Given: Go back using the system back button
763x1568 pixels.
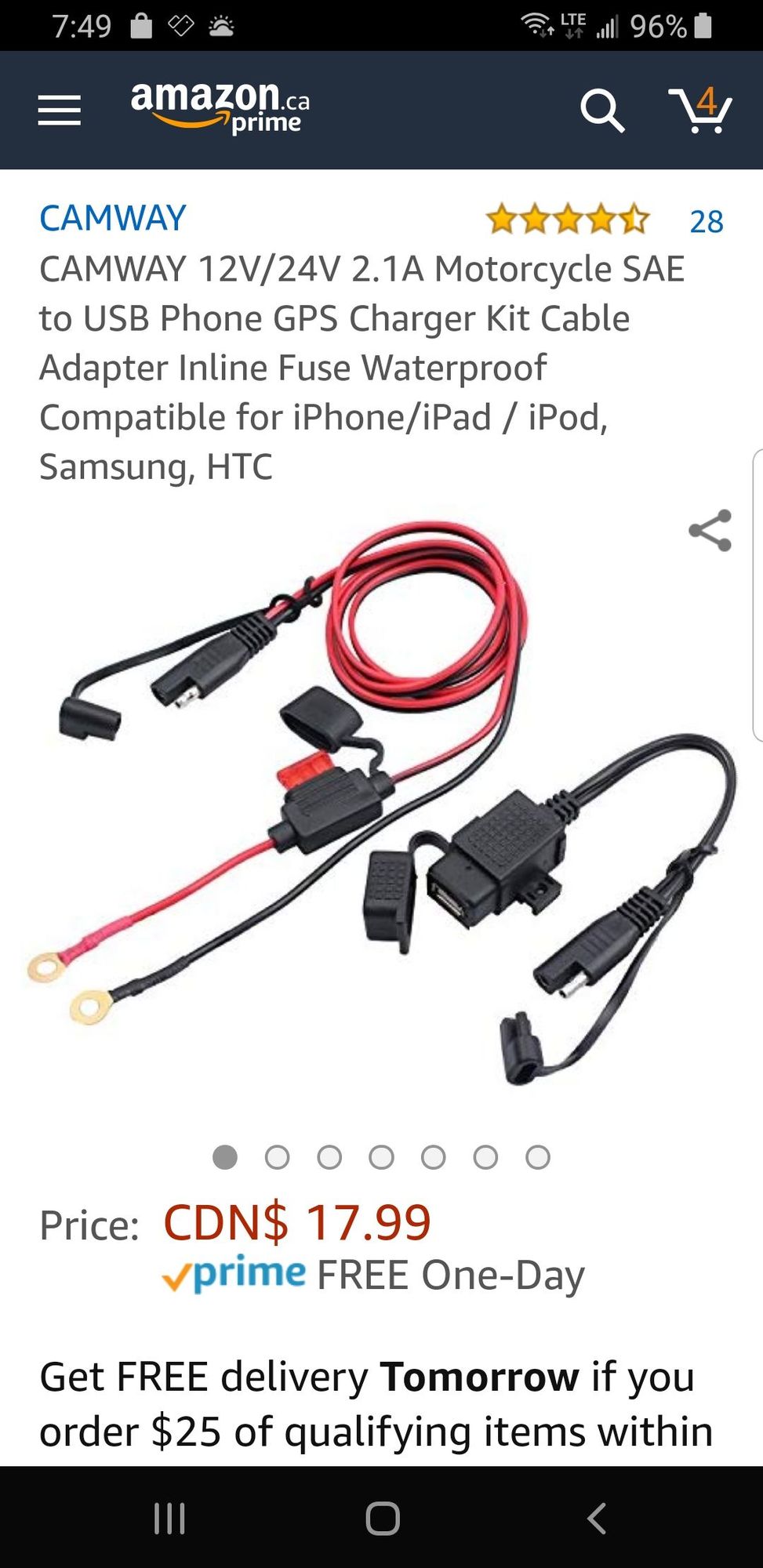Looking at the screenshot, I should [x=596, y=1518].
